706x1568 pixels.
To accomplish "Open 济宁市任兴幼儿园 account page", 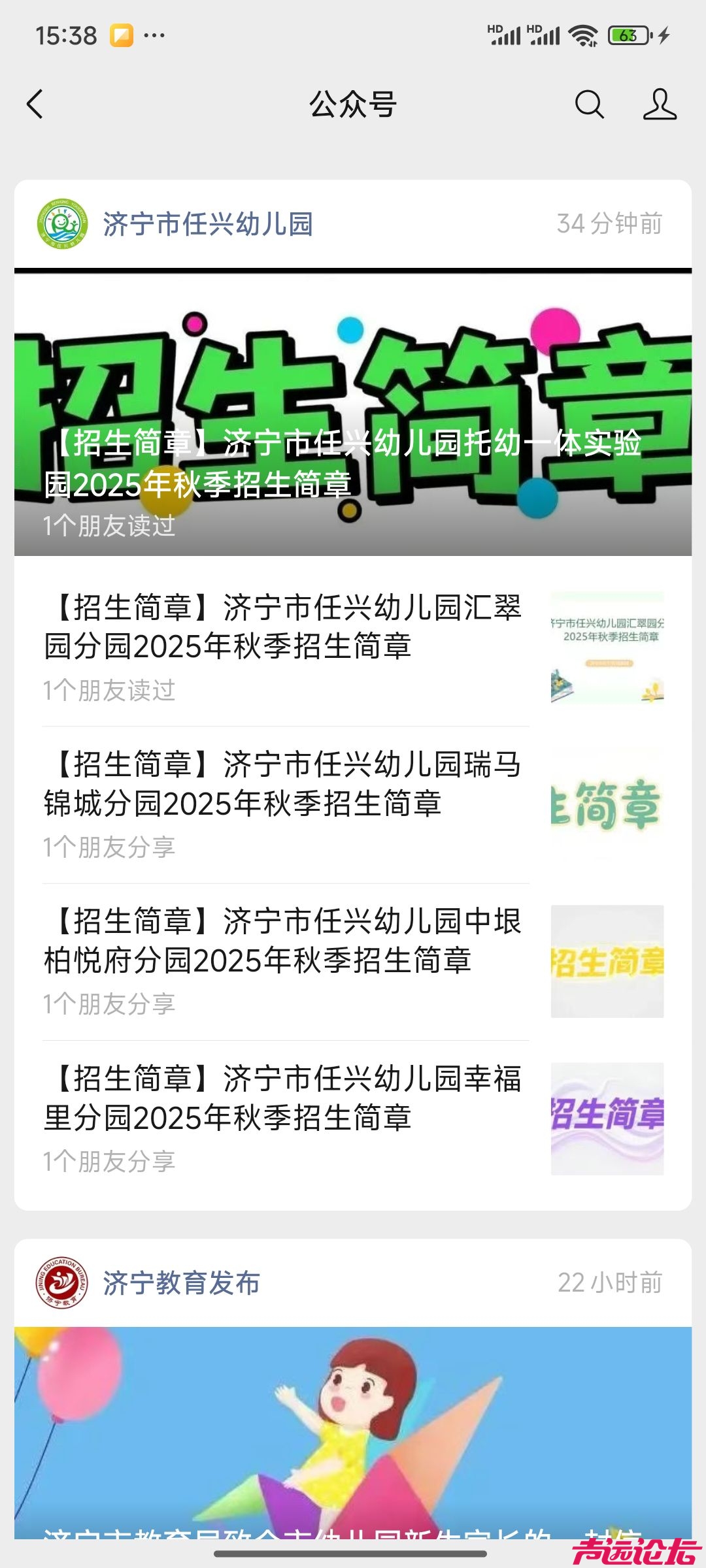I will pyautogui.click(x=207, y=224).
